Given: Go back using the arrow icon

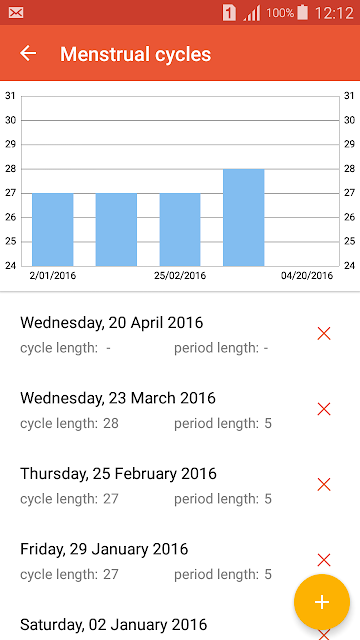Looking at the screenshot, I should tap(28, 53).
